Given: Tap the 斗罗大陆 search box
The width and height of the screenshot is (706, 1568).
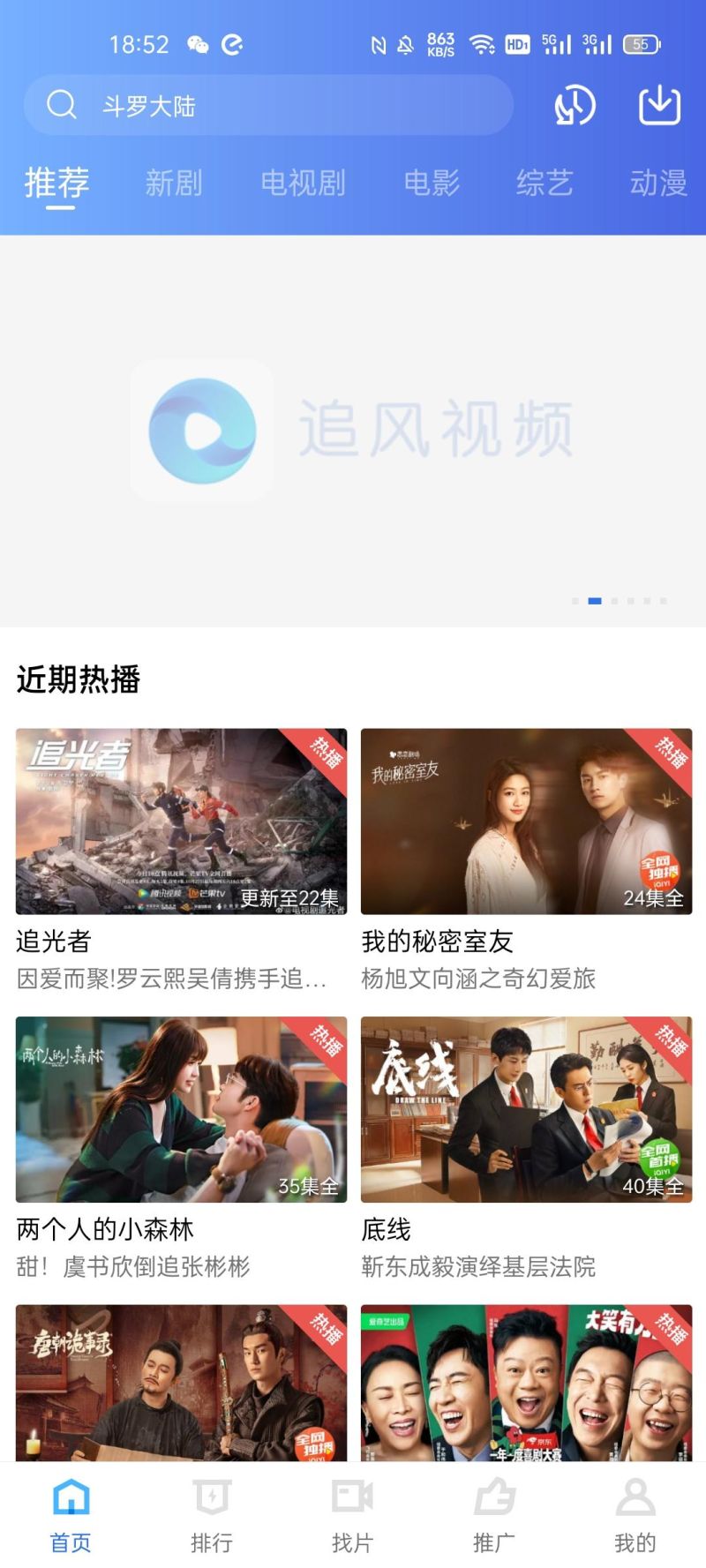Looking at the screenshot, I should pyautogui.click(x=265, y=106).
